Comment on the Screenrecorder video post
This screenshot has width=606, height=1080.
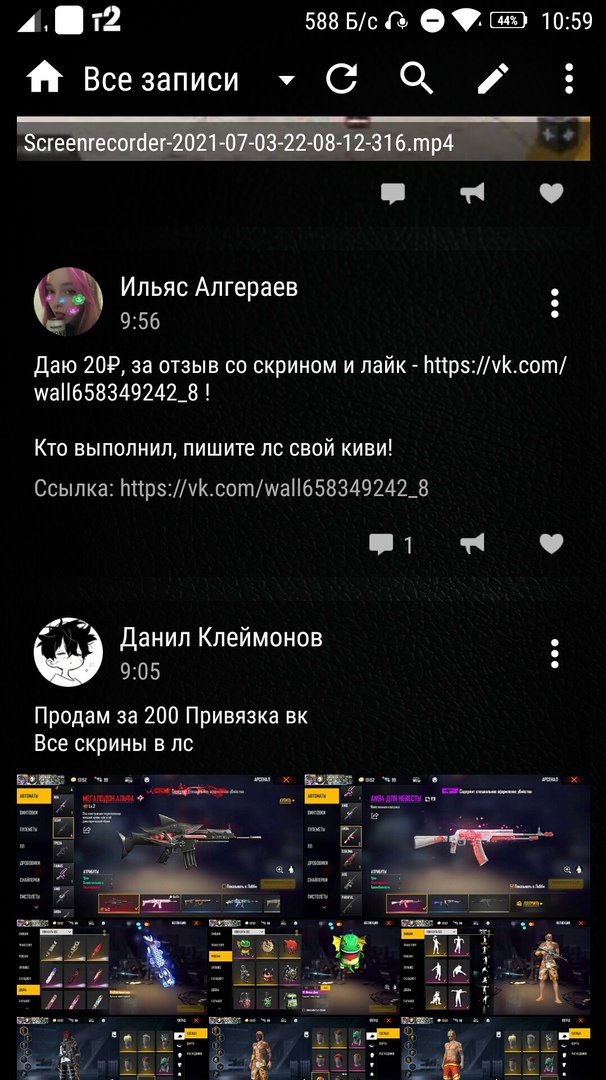393,193
